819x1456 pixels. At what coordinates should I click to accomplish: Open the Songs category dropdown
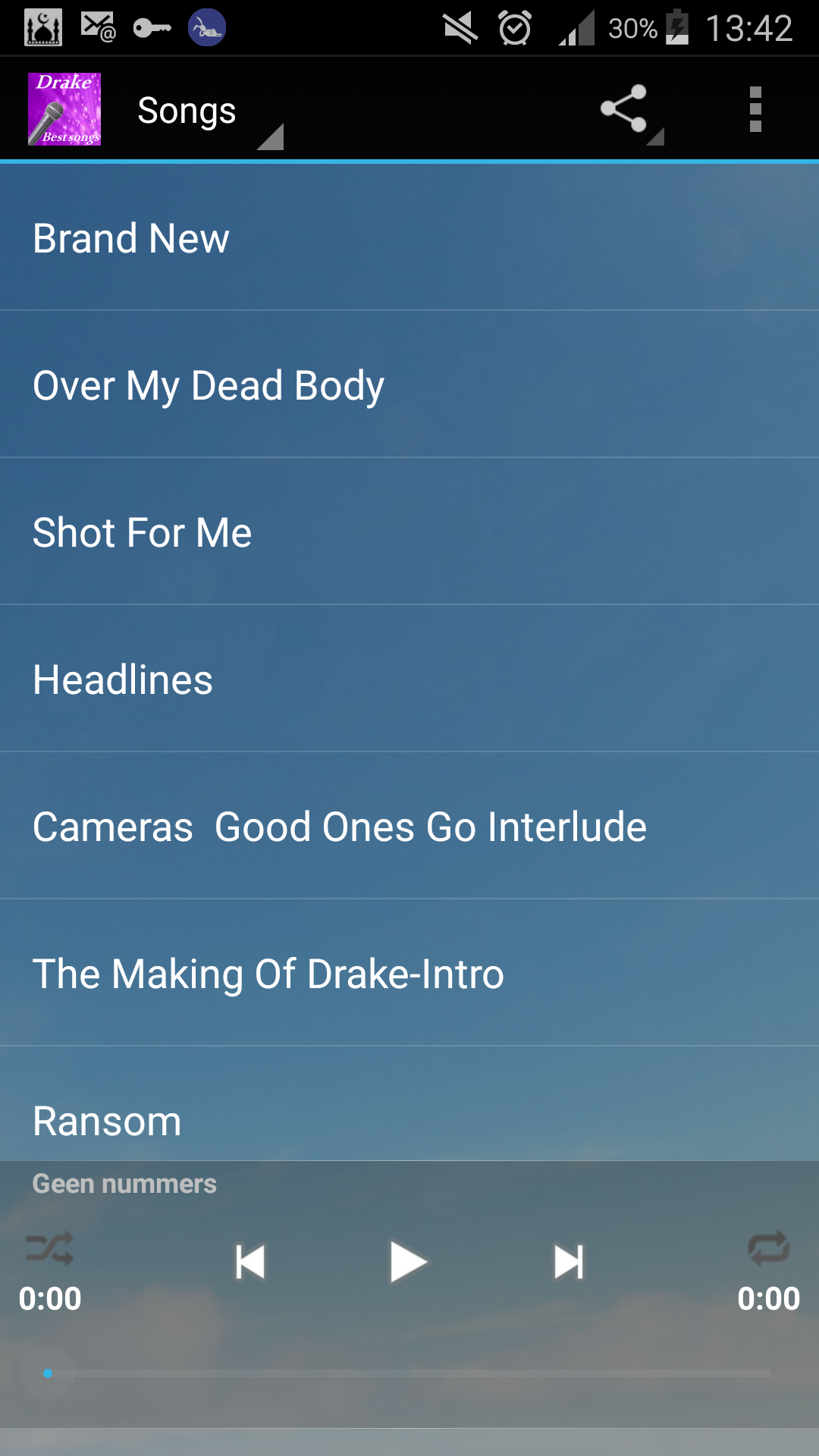point(186,110)
